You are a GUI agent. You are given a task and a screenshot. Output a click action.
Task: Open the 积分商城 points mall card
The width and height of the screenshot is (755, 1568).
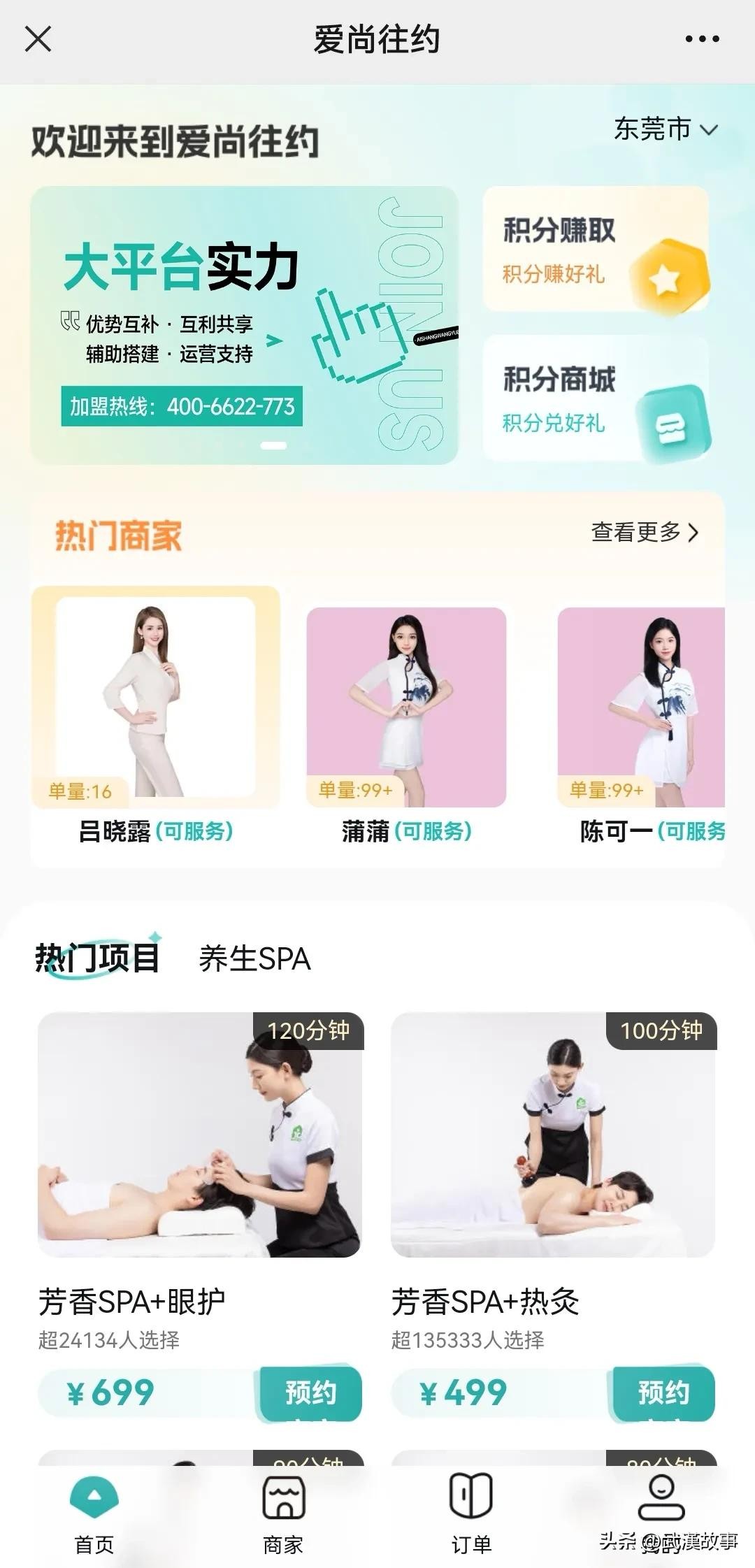point(596,398)
